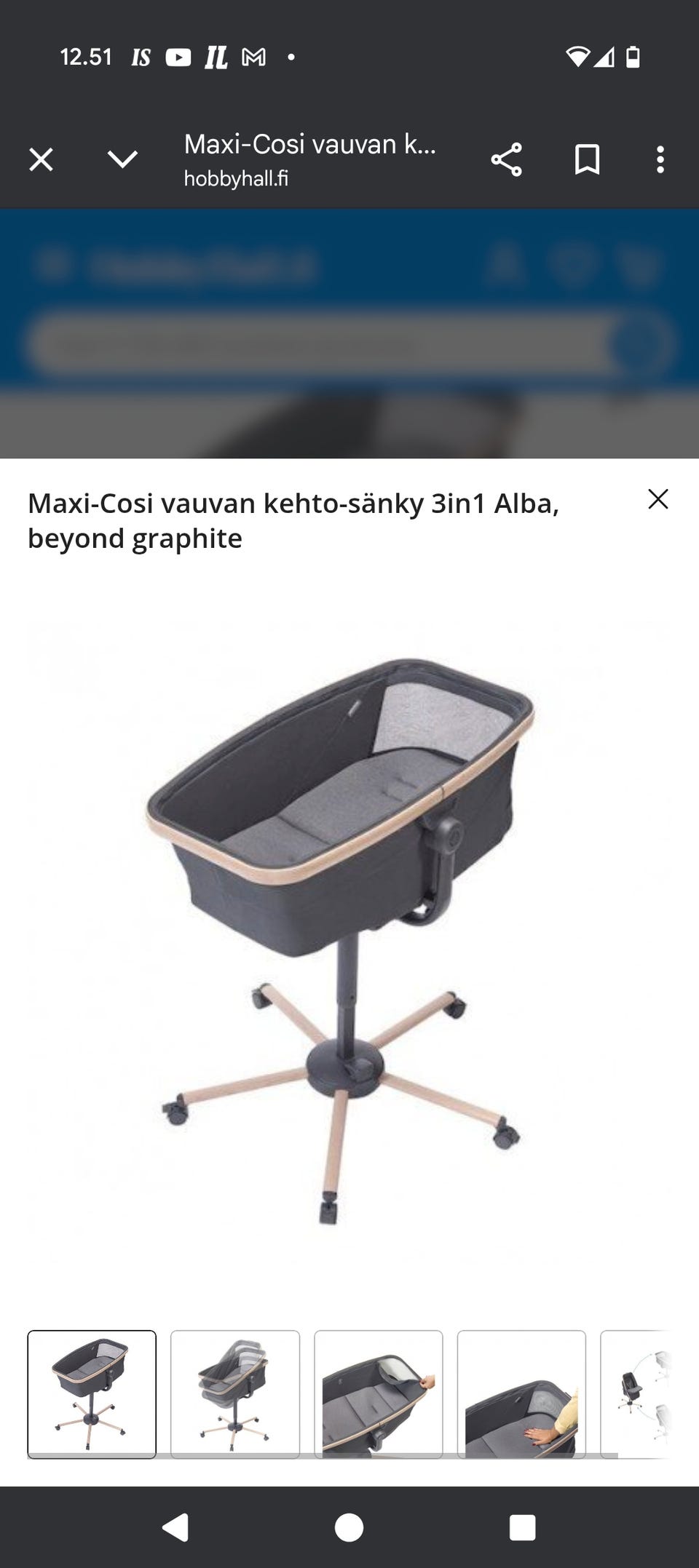This screenshot has height=1568, width=699.
Task: View the second thumbnail showing recline positions
Action: click(234, 1393)
